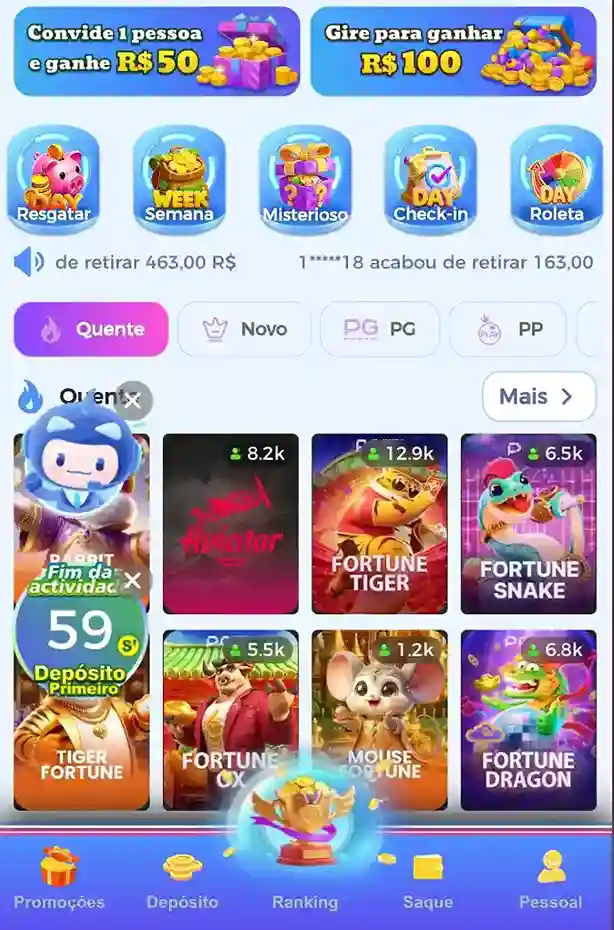Go to the Promoções tab
Image resolution: width=614 pixels, height=930 pixels.
(x=59, y=879)
